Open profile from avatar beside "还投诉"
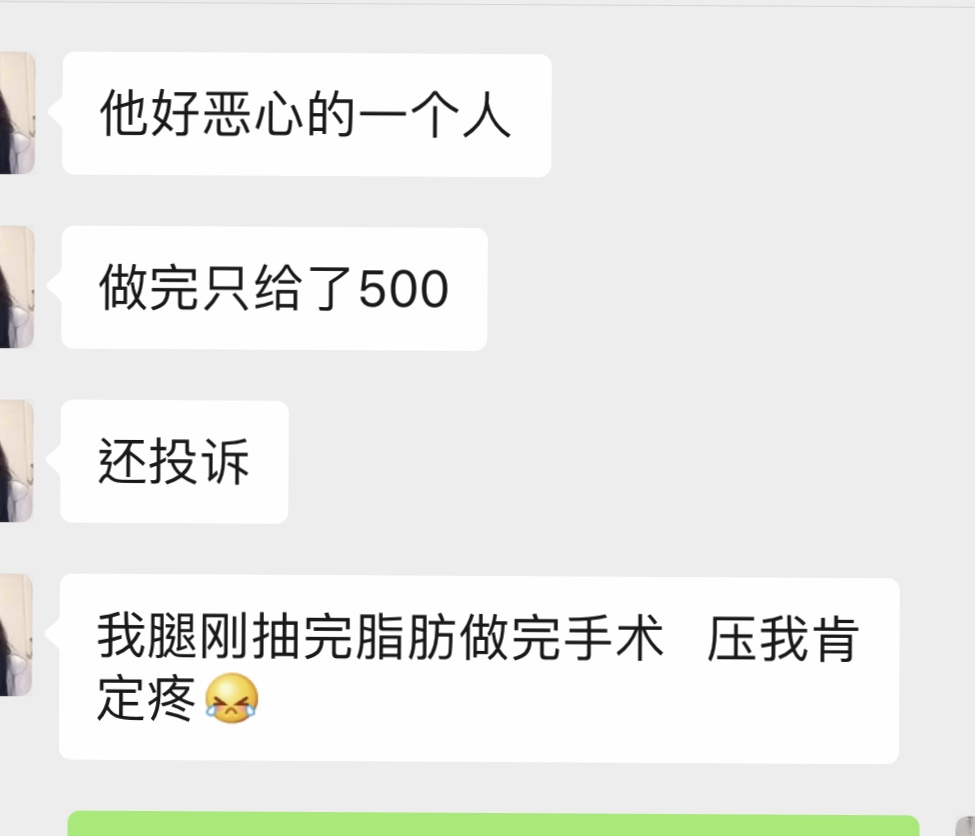Screen dimensions: 975x836 16,461
